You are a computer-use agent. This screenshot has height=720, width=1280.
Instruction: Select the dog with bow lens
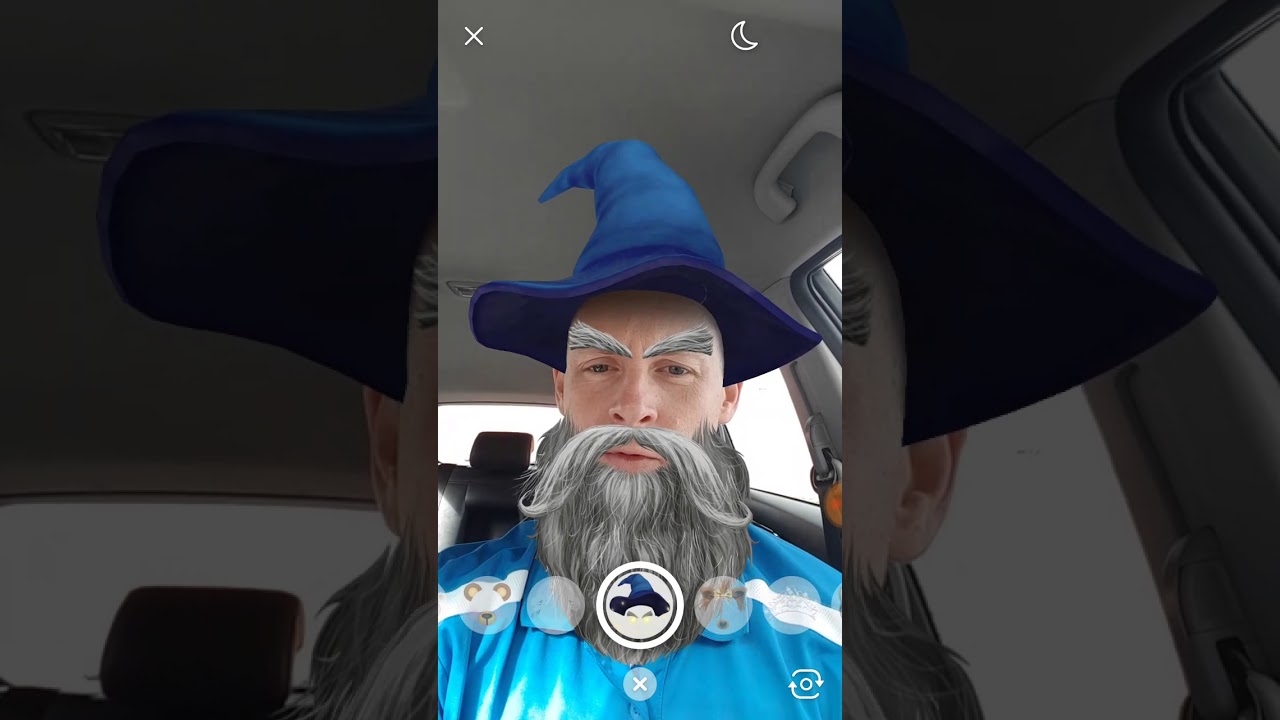pyautogui.click(x=723, y=605)
